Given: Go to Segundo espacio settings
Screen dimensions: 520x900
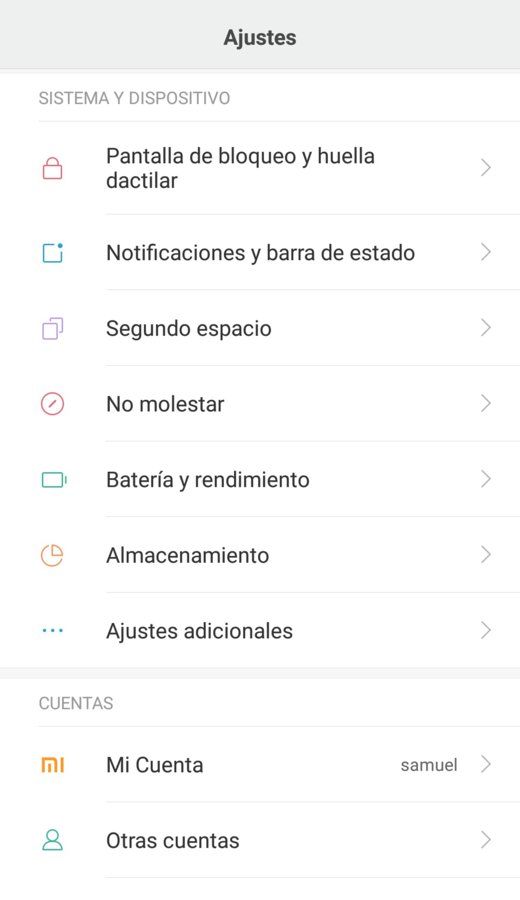Looking at the screenshot, I should pos(260,328).
